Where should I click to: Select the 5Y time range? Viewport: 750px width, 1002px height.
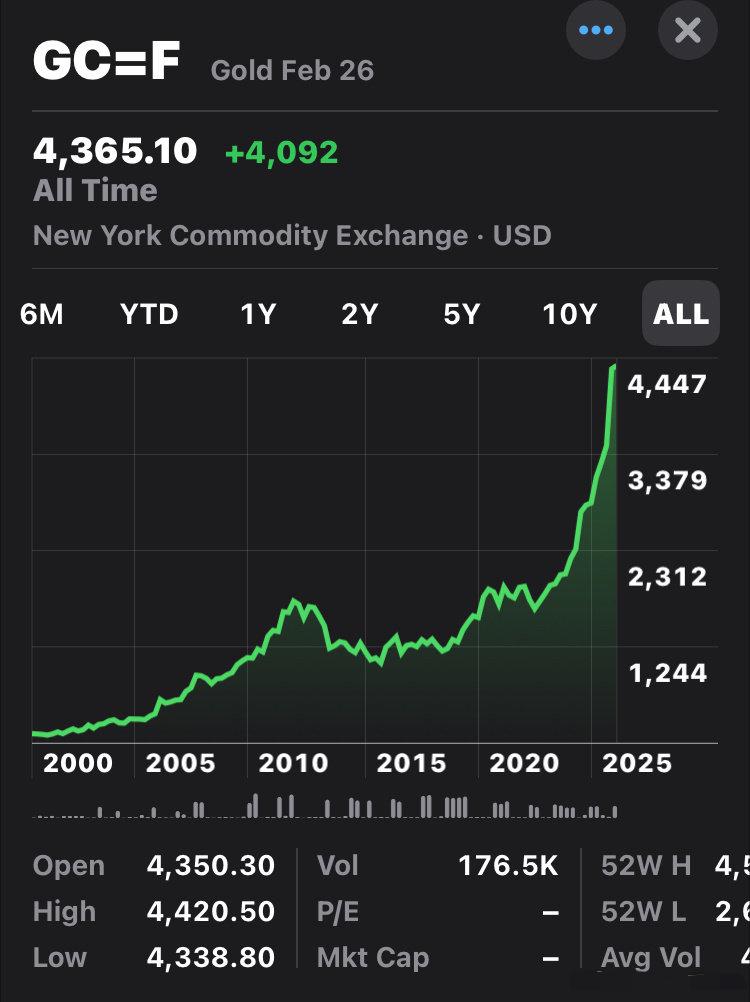click(459, 314)
